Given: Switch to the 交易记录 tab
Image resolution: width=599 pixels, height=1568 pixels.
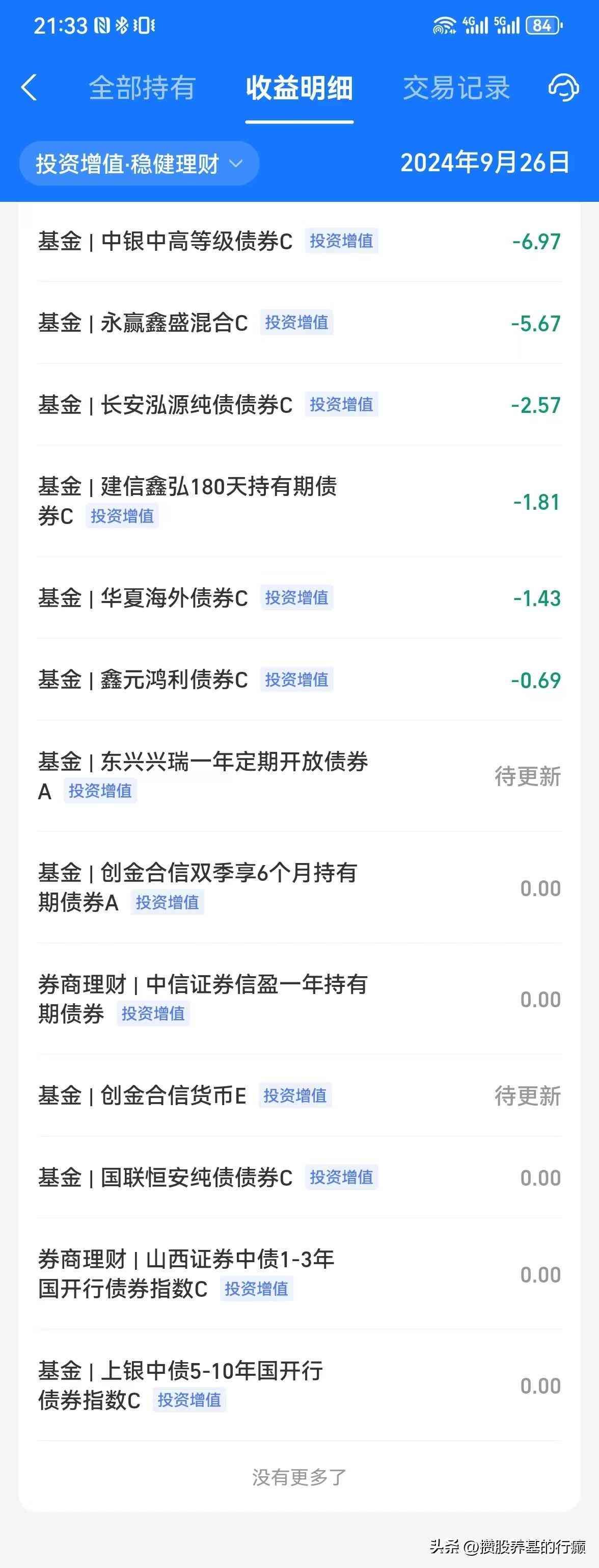Looking at the screenshot, I should click(x=456, y=88).
